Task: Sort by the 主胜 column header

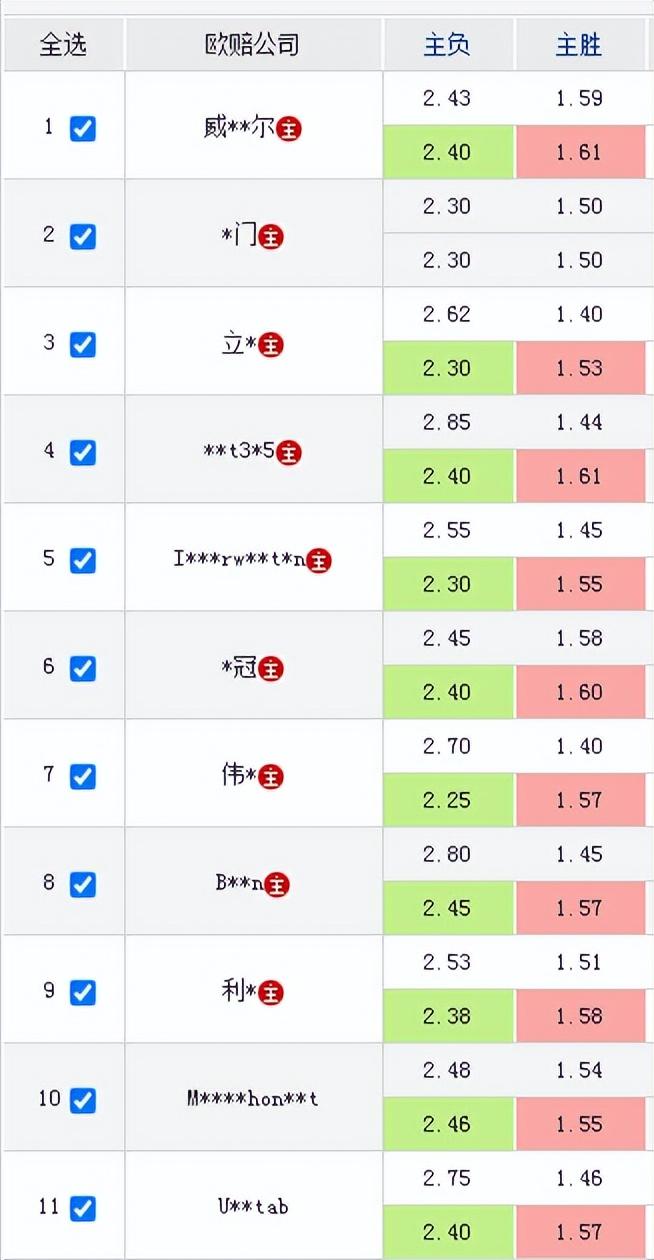Action: (x=579, y=45)
